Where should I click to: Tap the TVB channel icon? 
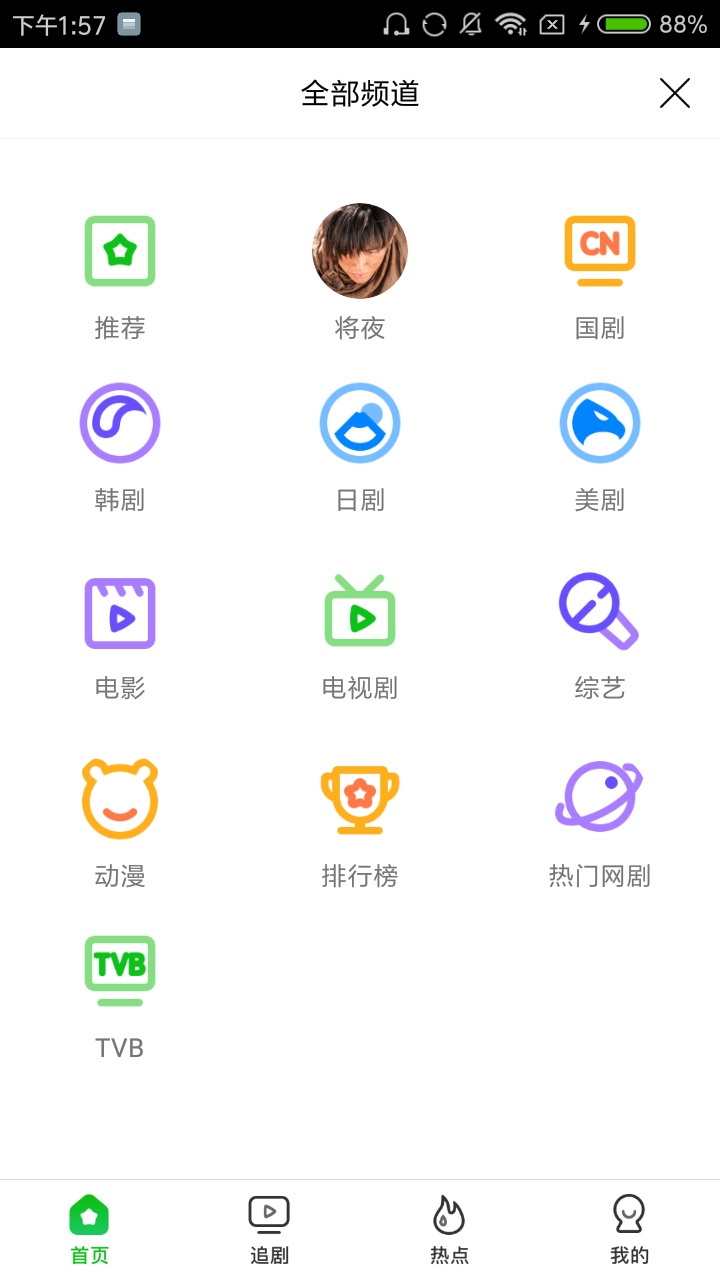(119, 968)
